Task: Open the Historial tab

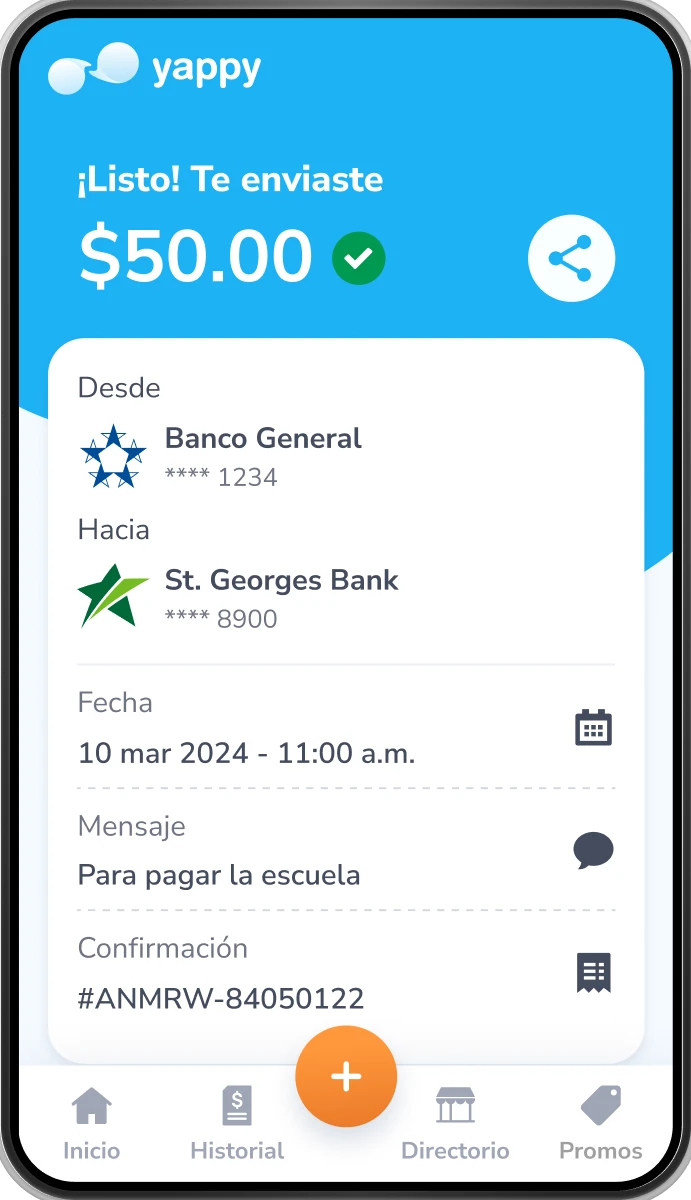Action: [237, 1125]
